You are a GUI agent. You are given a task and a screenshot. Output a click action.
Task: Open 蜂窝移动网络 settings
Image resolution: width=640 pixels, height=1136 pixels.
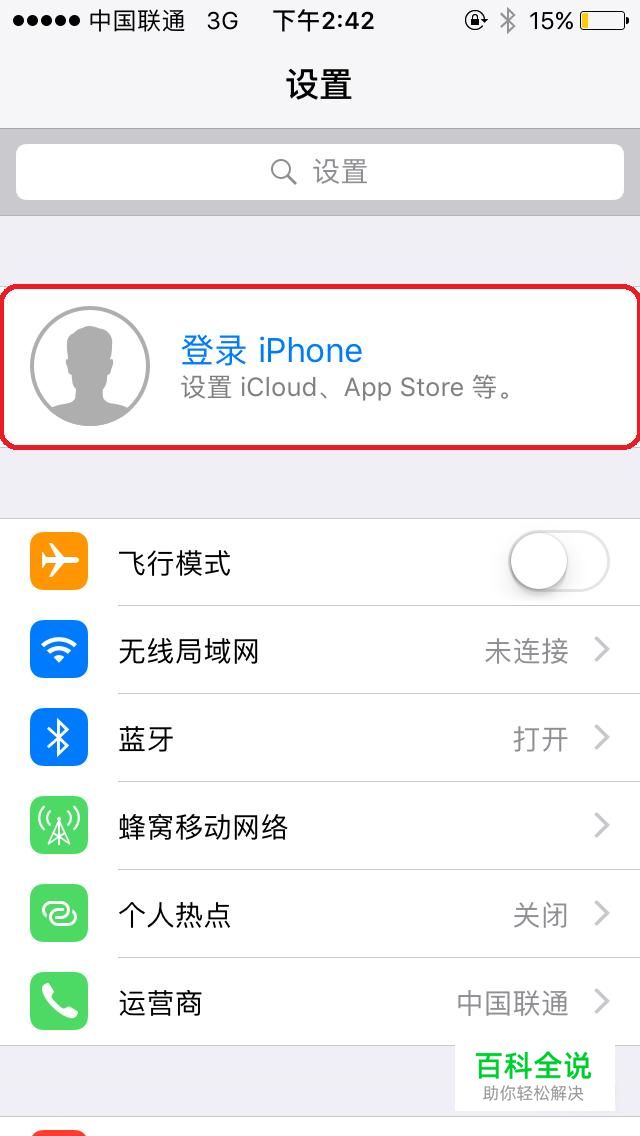[x=320, y=827]
